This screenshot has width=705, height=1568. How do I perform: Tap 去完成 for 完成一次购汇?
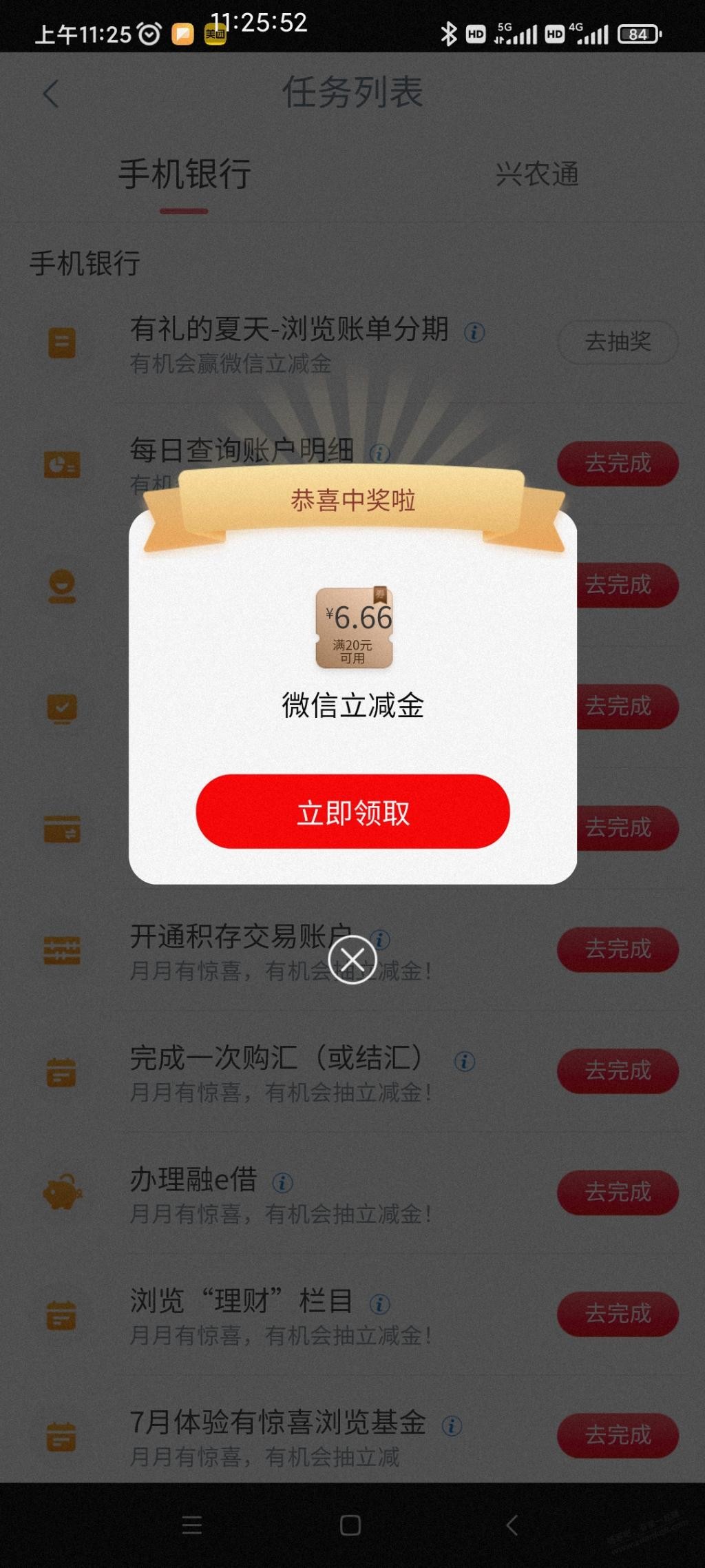(x=618, y=1071)
